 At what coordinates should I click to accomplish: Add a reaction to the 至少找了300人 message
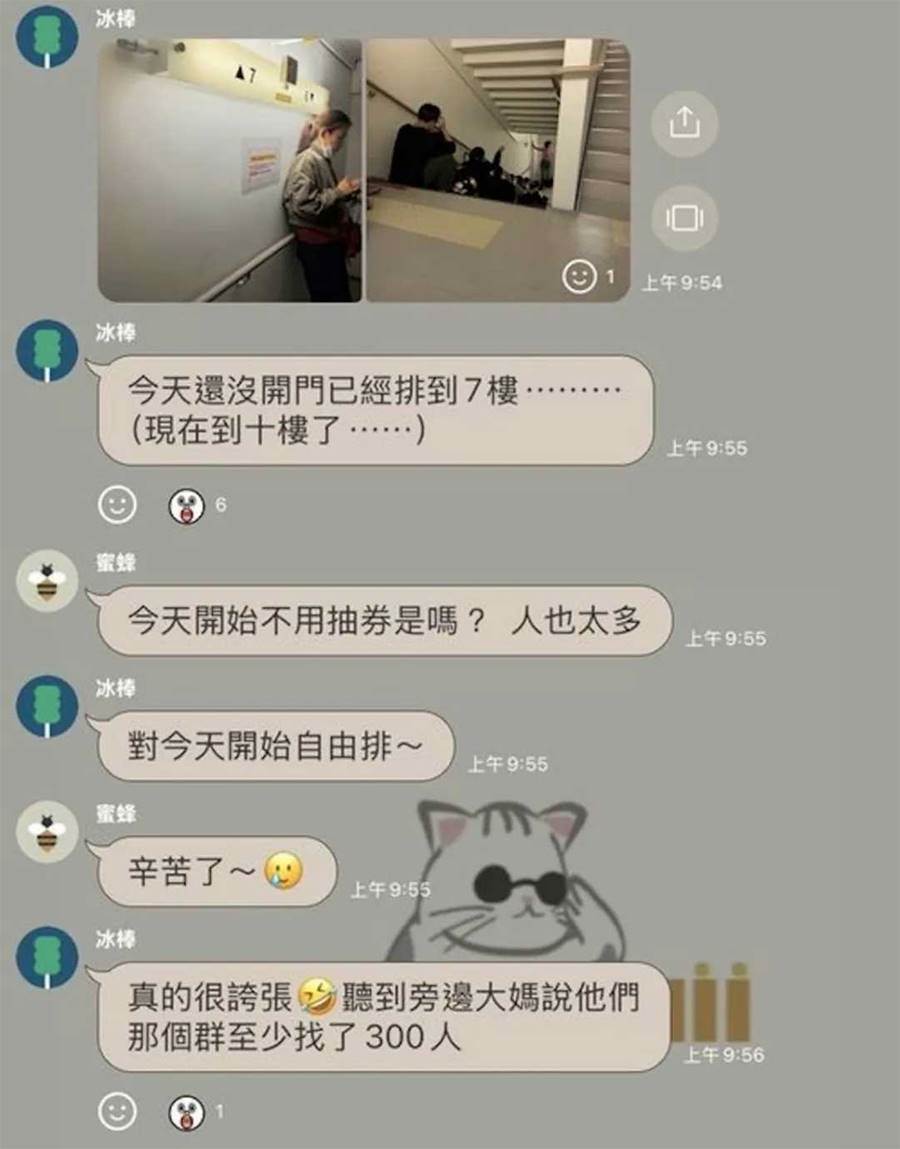(117, 1110)
